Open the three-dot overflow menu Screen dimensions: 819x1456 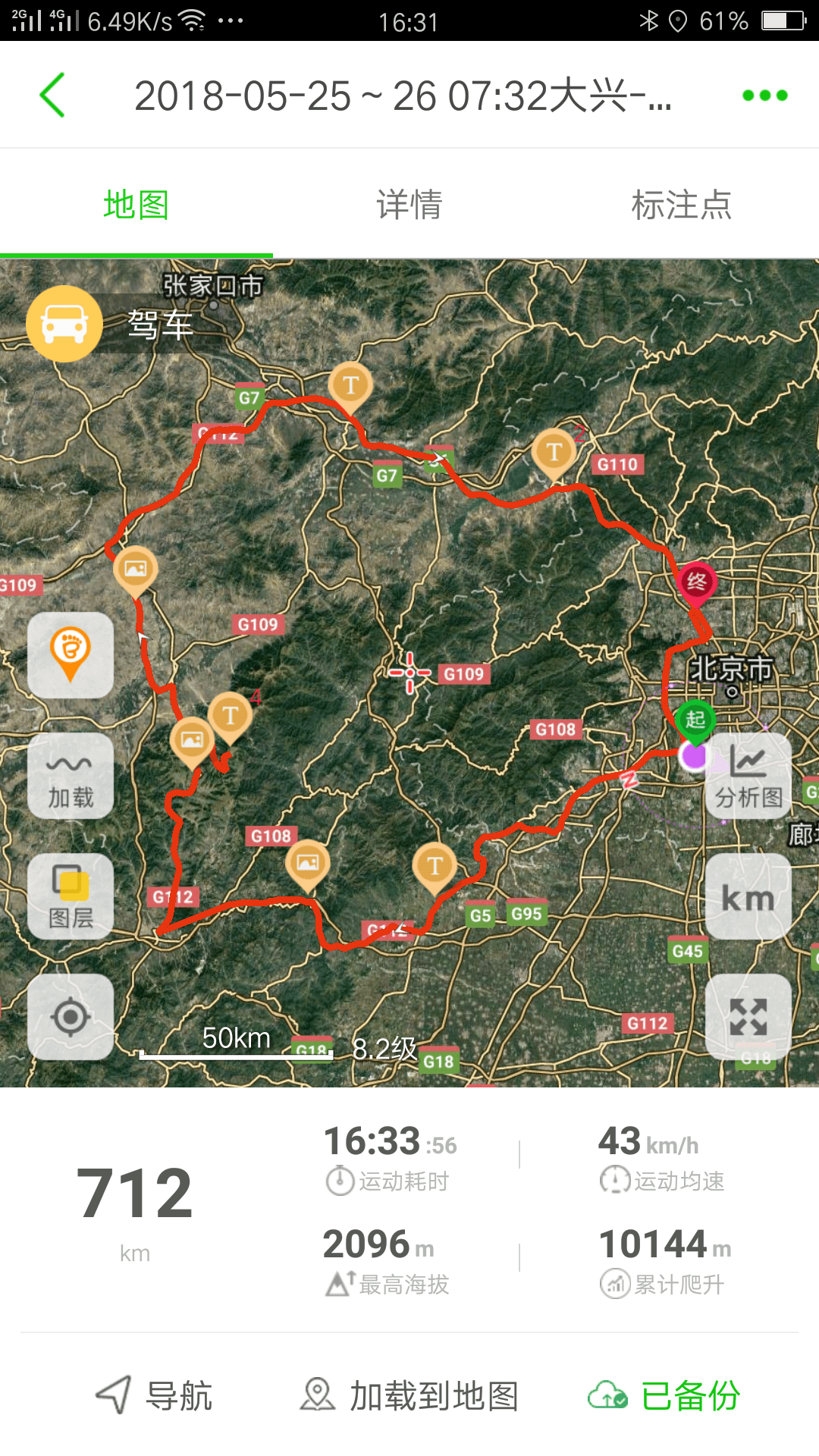click(764, 96)
